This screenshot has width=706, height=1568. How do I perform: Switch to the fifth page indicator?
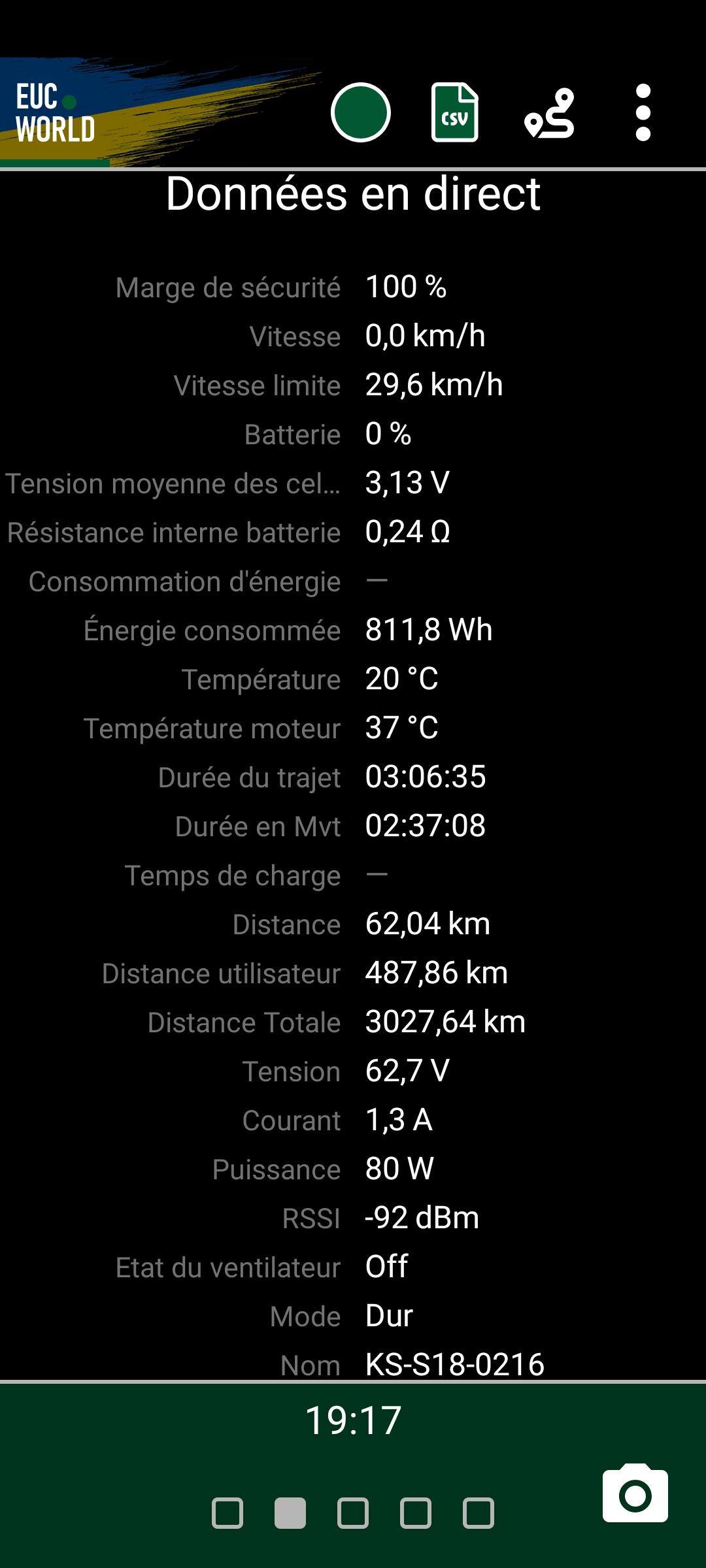pyautogui.click(x=479, y=1513)
